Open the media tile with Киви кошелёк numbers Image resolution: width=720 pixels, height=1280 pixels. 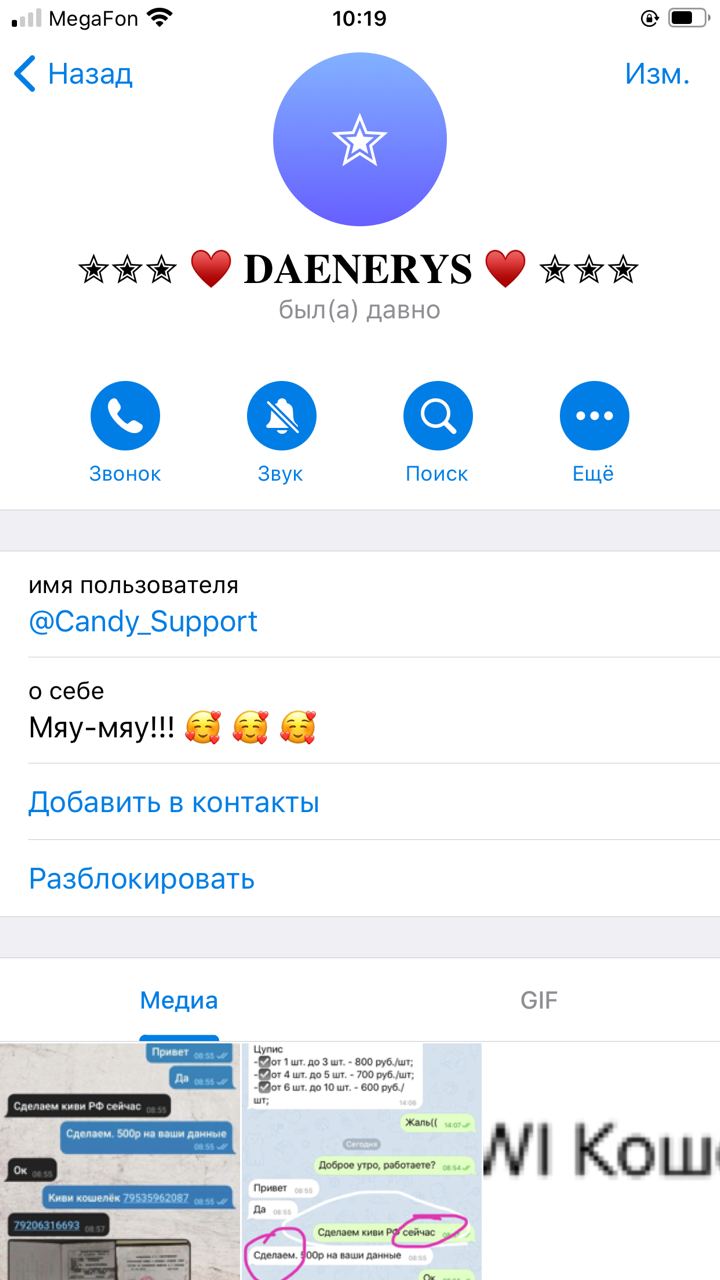(x=119, y=1162)
